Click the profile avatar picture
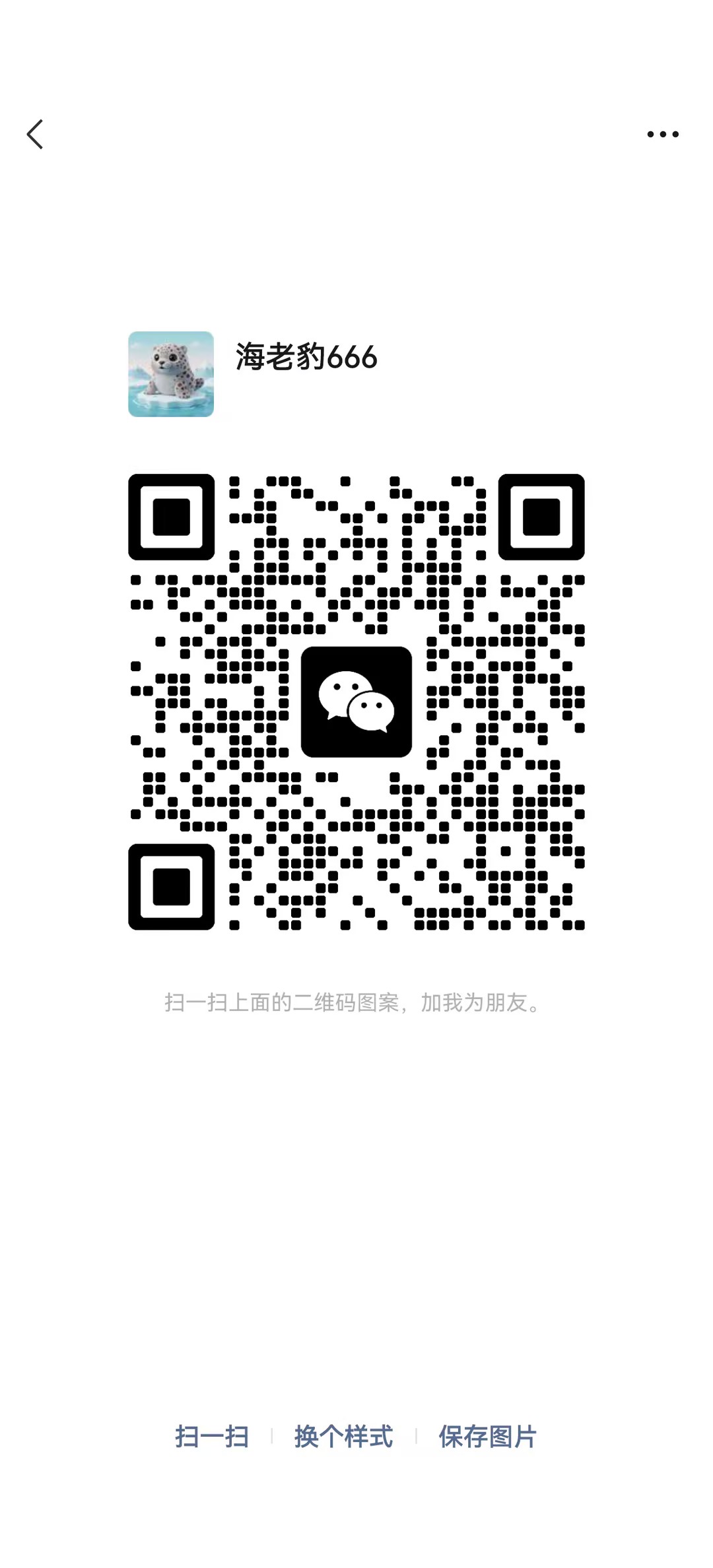 pyautogui.click(x=171, y=375)
